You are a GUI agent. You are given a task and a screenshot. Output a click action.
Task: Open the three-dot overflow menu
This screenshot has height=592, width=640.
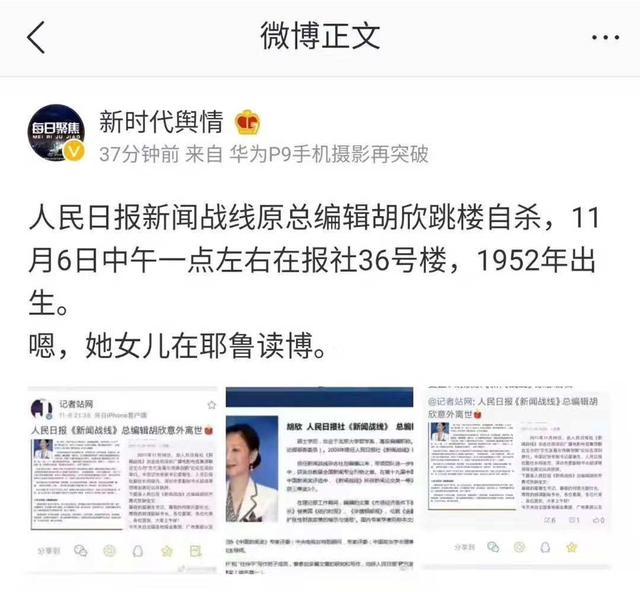tap(604, 38)
